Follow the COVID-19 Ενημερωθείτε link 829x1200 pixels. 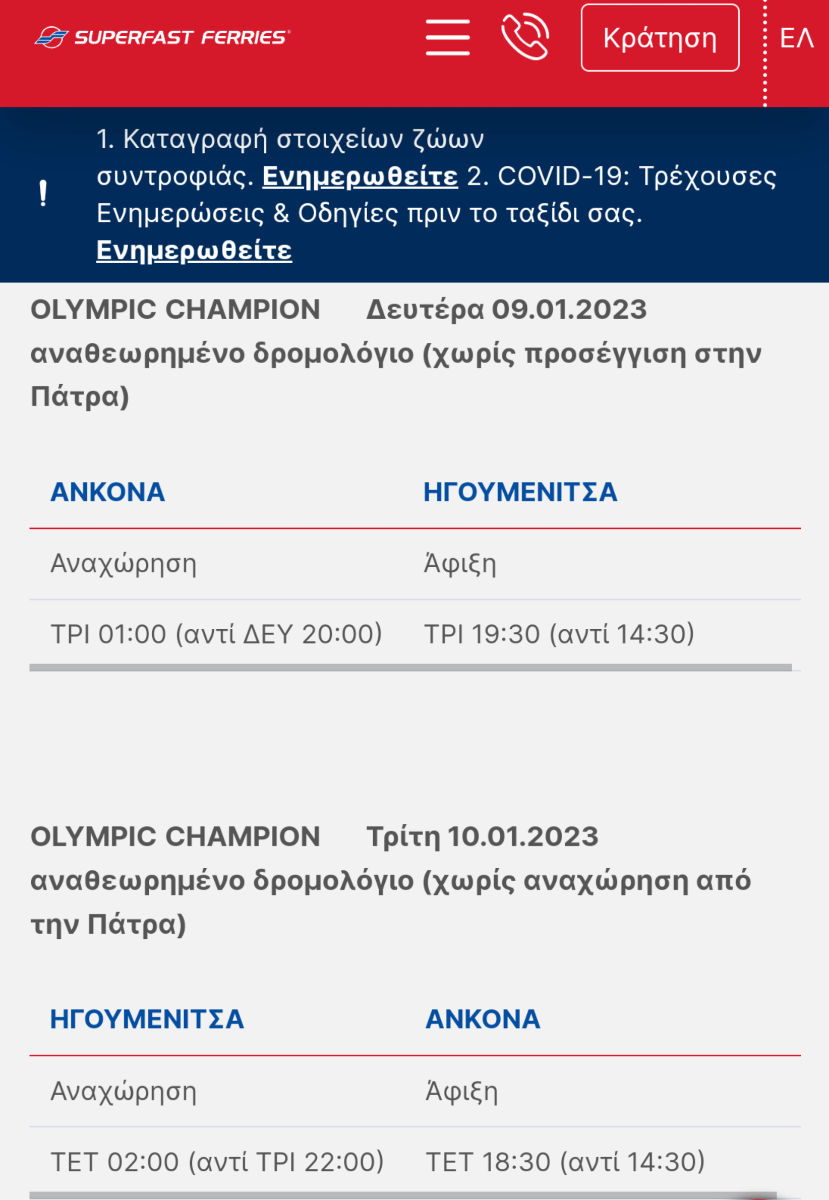click(x=194, y=250)
